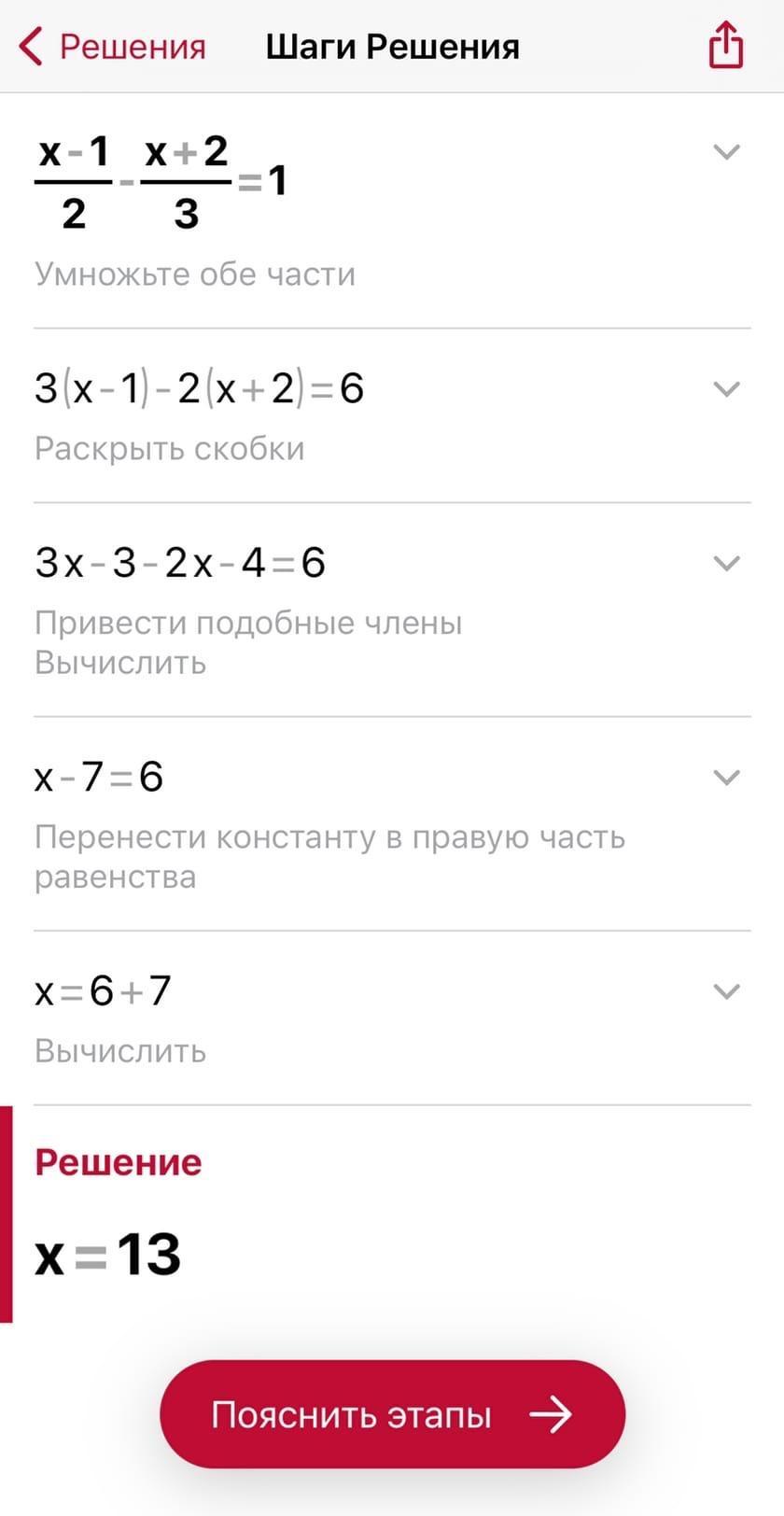Image resolution: width=784 pixels, height=1516 pixels.
Task: Expand the step 'Привести подобные члены'
Action: (x=725, y=563)
